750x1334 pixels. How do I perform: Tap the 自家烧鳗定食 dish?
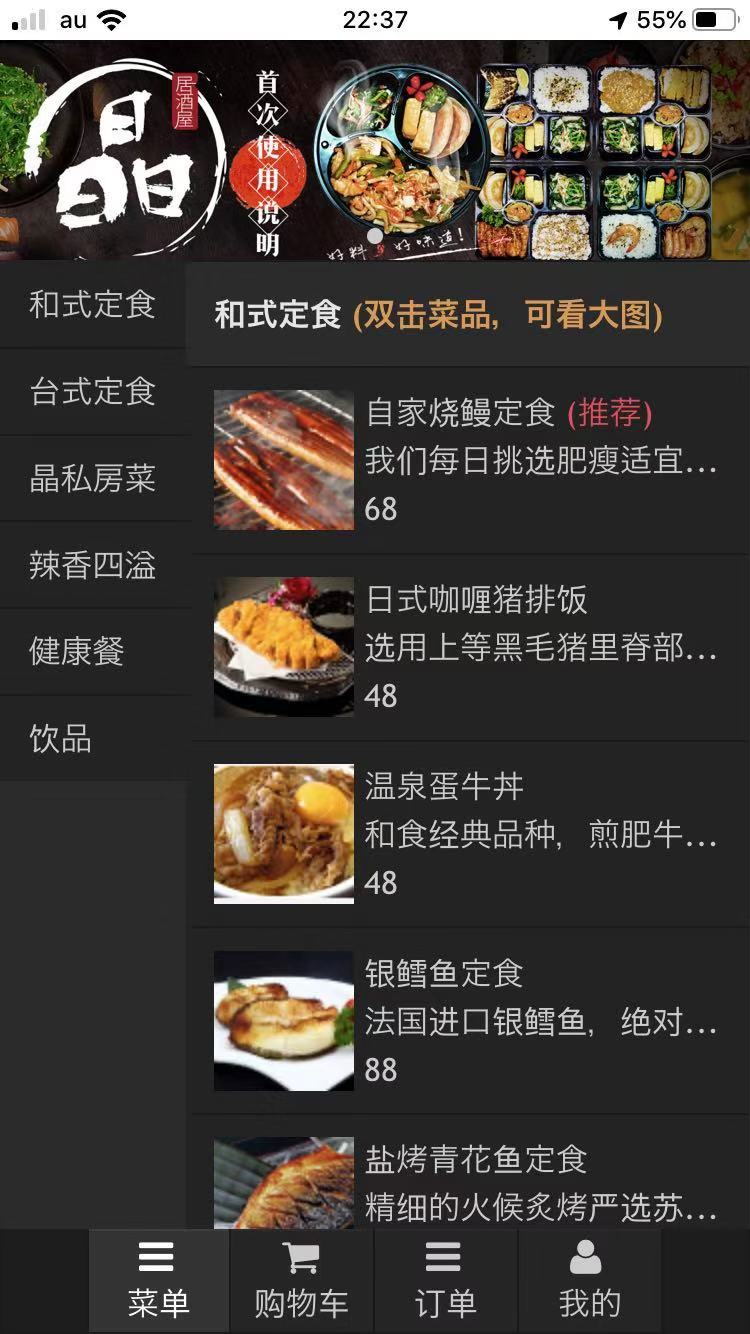click(x=467, y=460)
